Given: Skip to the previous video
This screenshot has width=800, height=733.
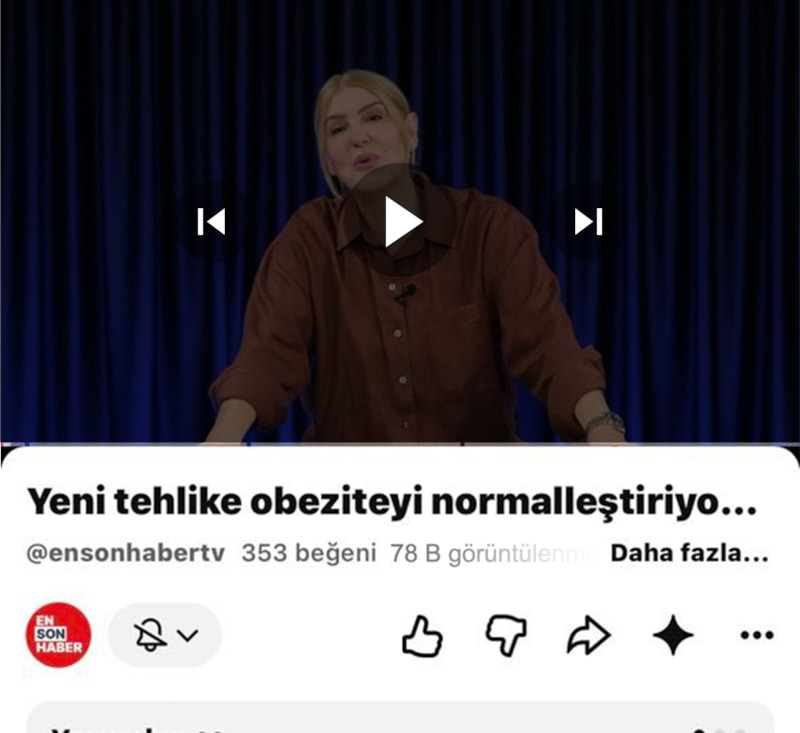Looking at the screenshot, I should pos(211,221).
